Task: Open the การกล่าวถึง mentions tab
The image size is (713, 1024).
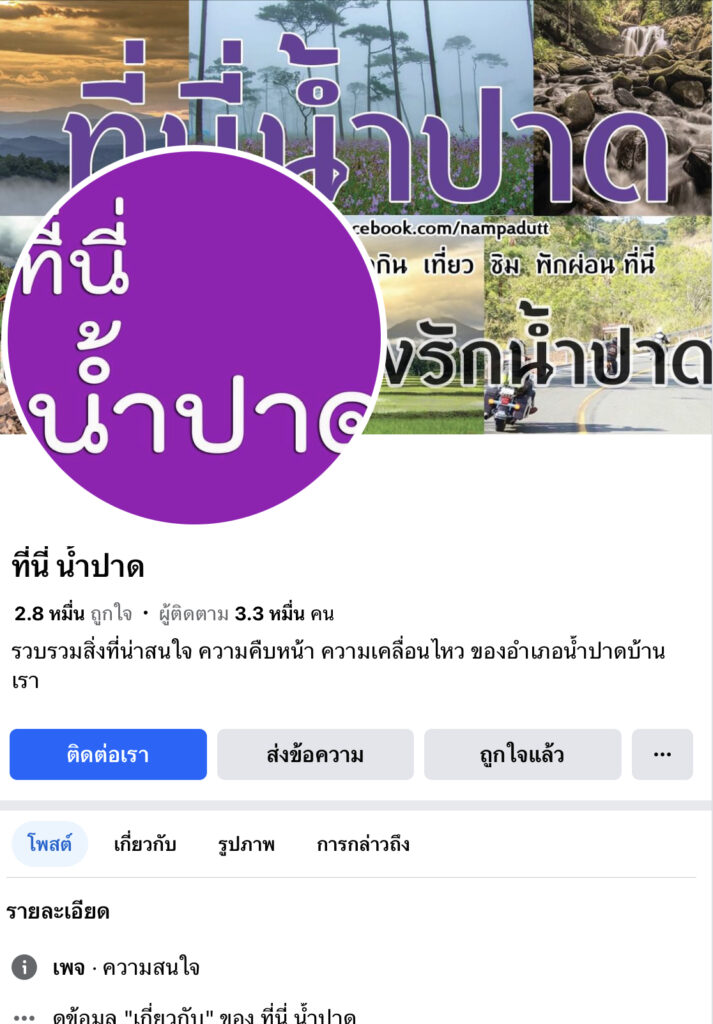Action: (363, 844)
